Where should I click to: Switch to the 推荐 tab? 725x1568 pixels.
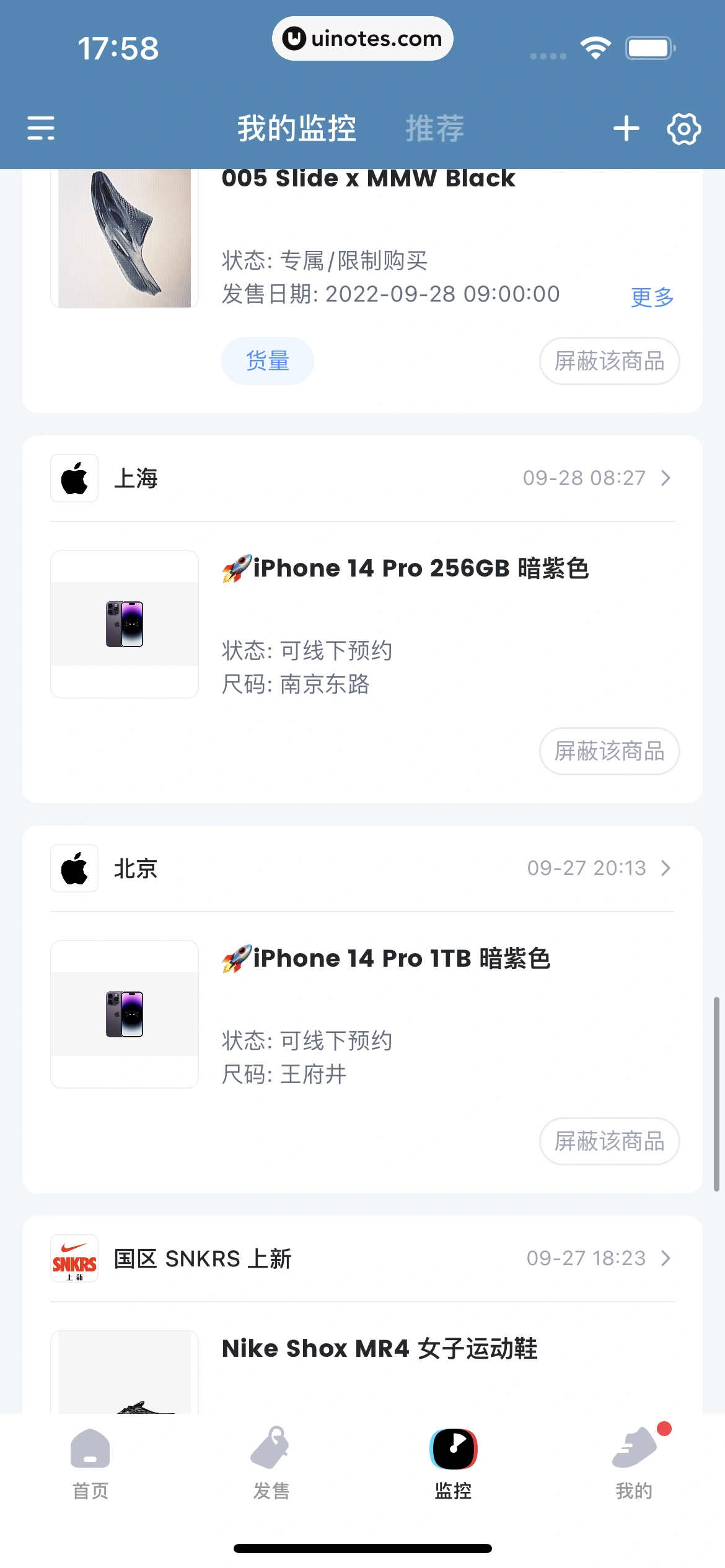[434, 129]
